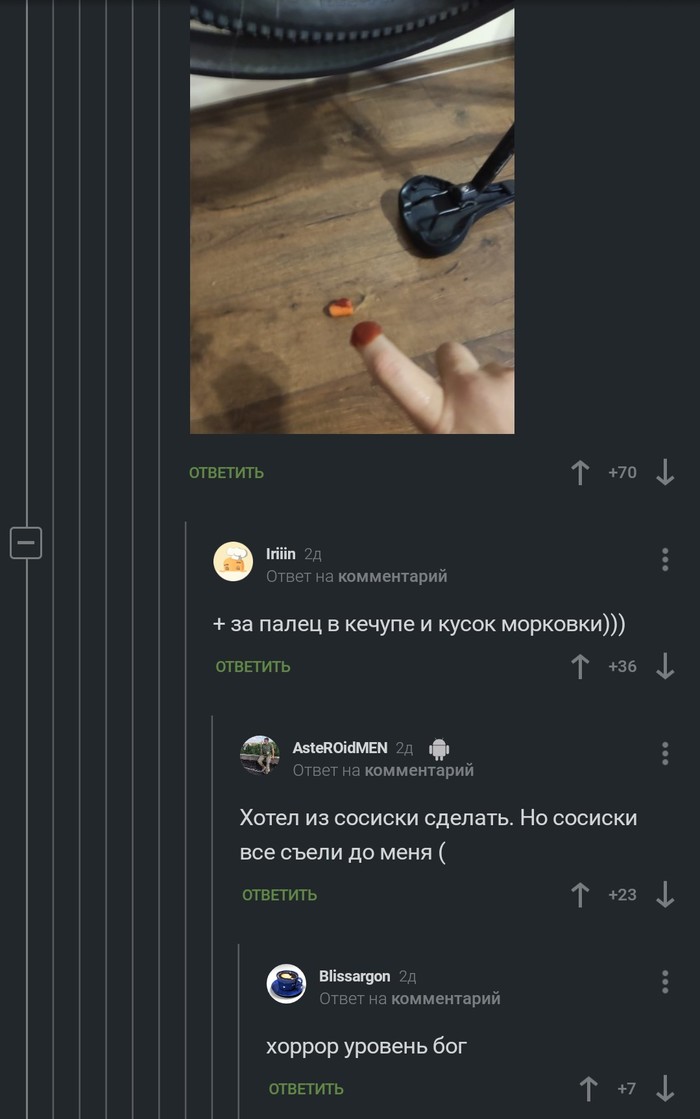Screen dimensions: 700x1119
Task: Open AsteROidMEN's profile
Action: click(339, 748)
